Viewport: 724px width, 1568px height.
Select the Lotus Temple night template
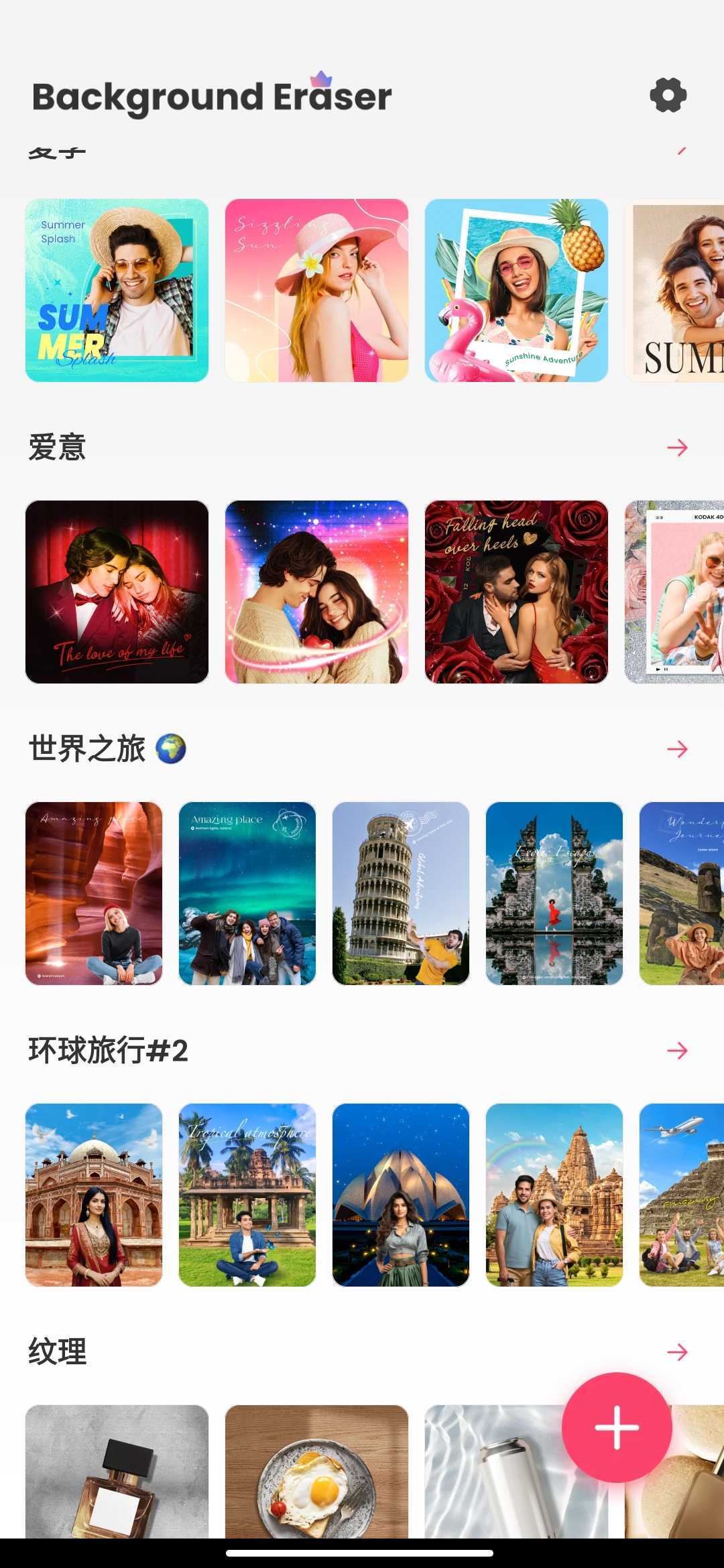401,1195
